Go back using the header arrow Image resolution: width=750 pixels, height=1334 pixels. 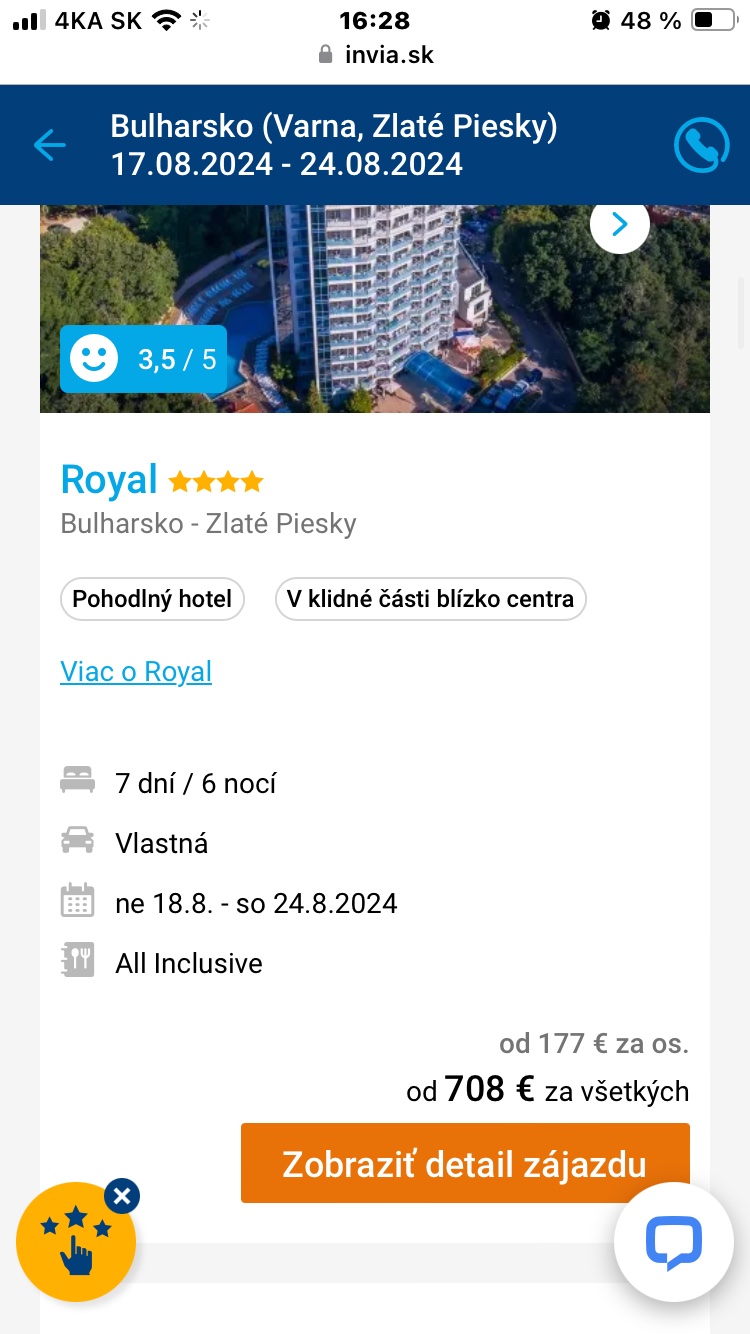pos(49,145)
